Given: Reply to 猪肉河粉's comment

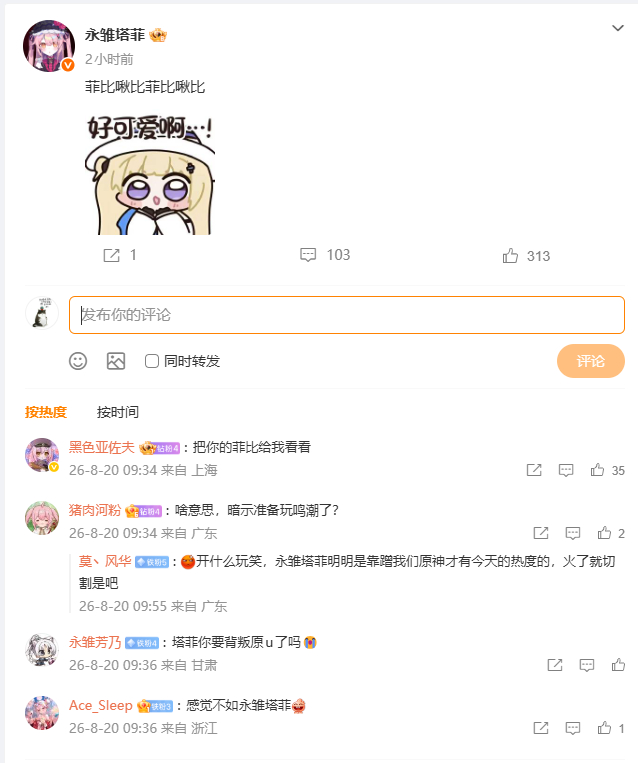Looking at the screenshot, I should pyautogui.click(x=573, y=533).
